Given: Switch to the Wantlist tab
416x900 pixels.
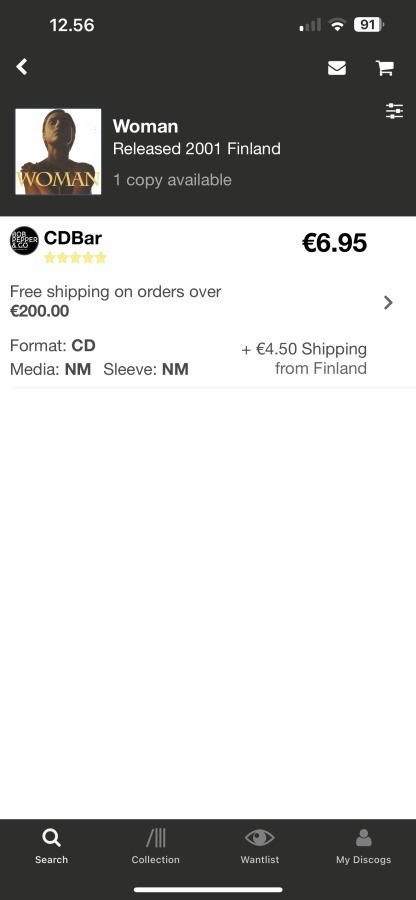Looking at the screenshot, I should pyautogui.click(x=259, y=847).
